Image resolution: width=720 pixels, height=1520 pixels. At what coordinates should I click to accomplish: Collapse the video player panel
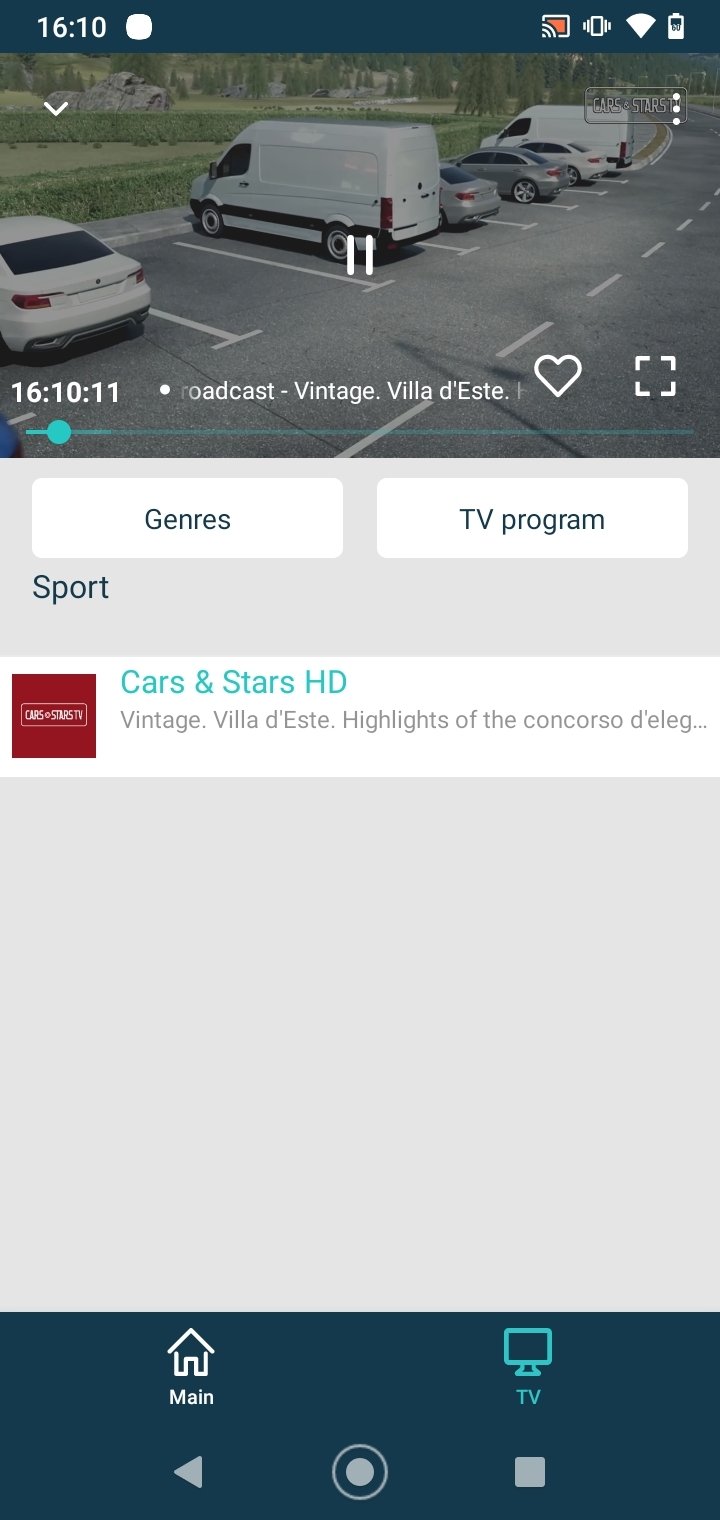(x=54, y=107)
